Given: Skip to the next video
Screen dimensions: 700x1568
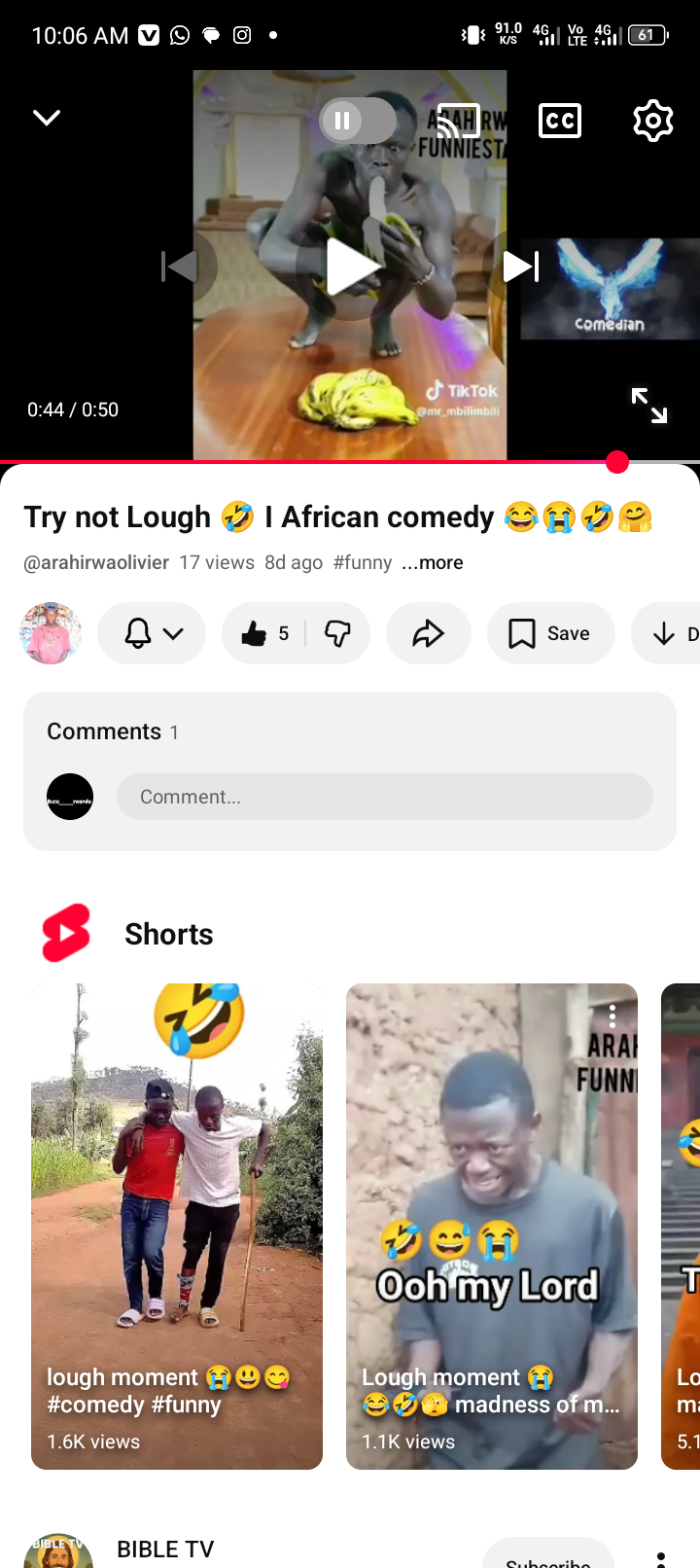Looking at the screenshot, I should pyautogui.click(x=520, y=267).
